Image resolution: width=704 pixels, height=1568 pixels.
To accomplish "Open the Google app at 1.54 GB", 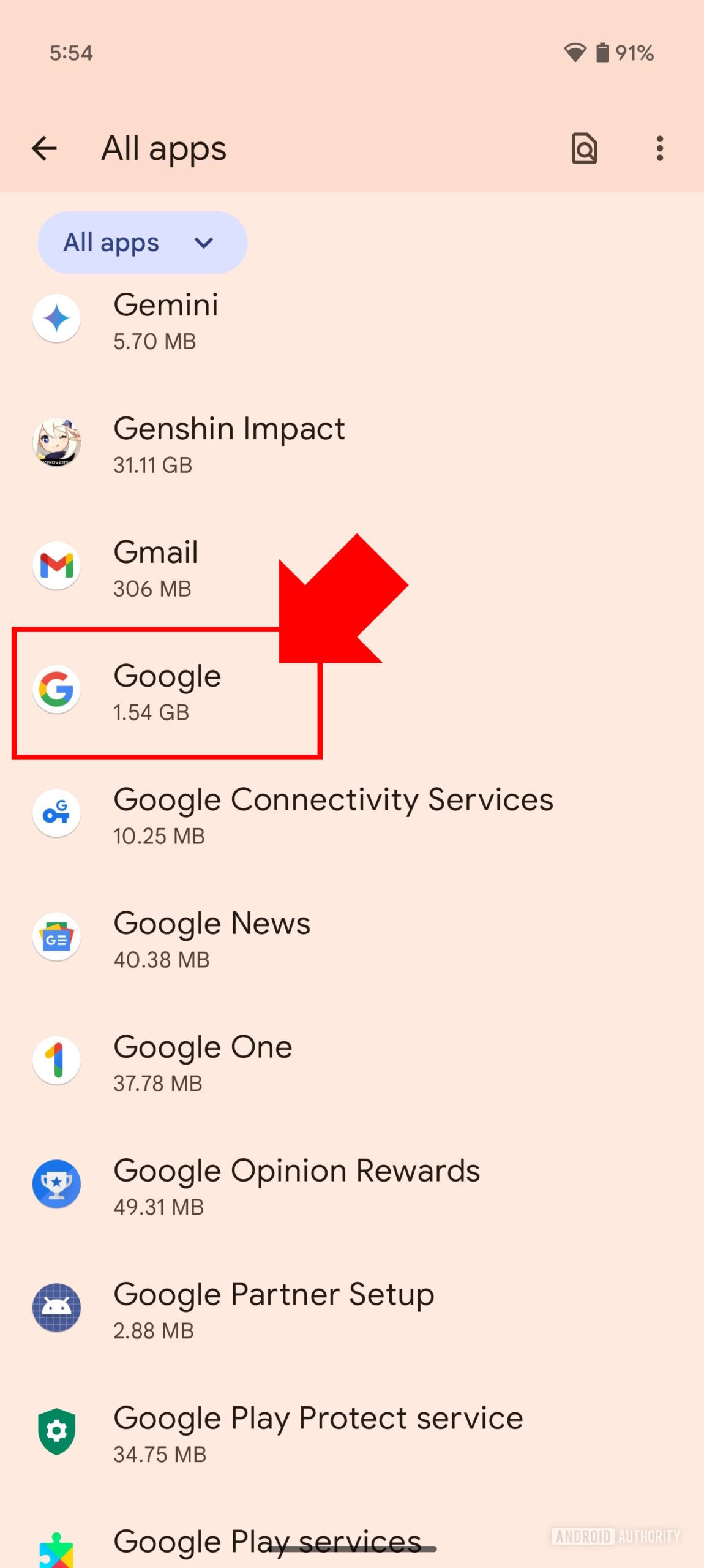I will point(352,691).
